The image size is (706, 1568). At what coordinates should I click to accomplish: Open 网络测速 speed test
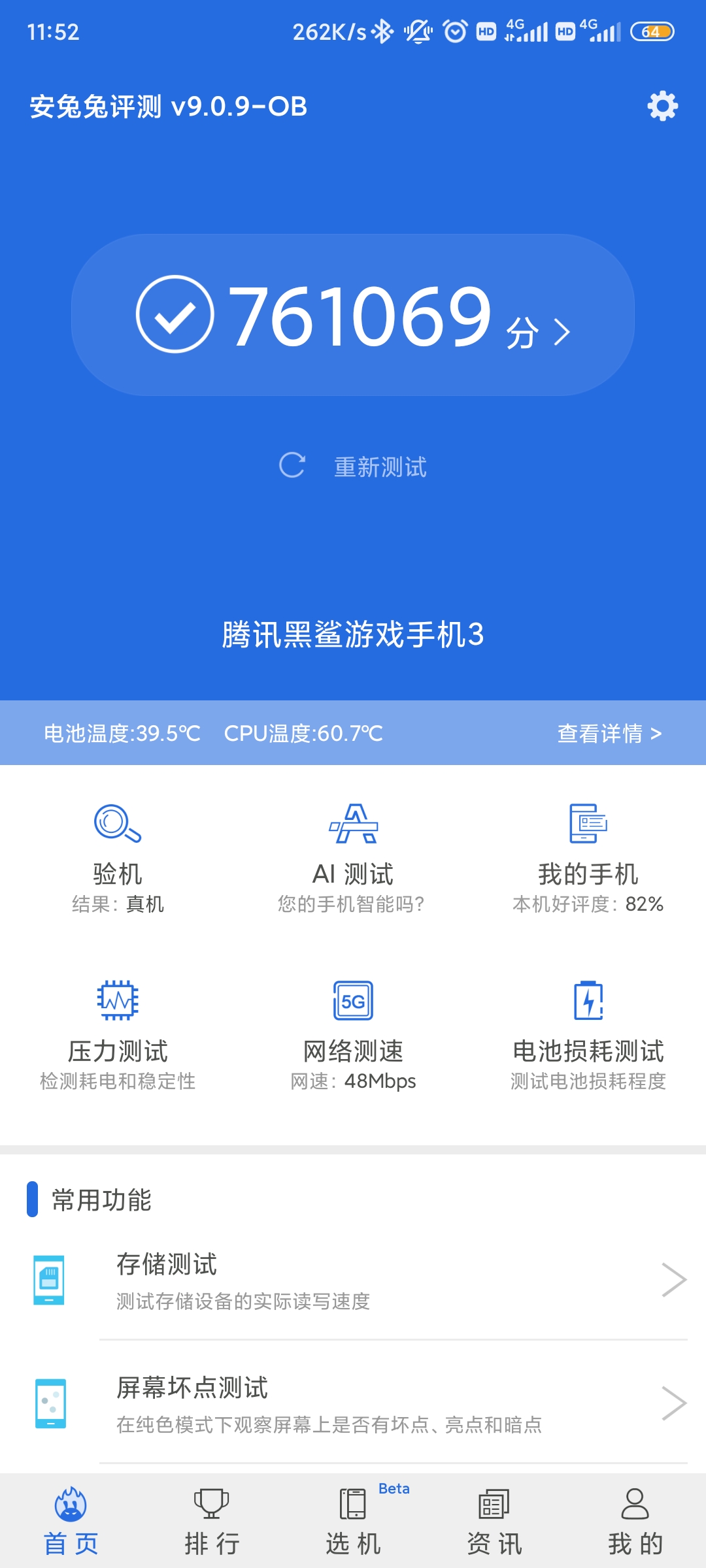[x=353, y=1034]
